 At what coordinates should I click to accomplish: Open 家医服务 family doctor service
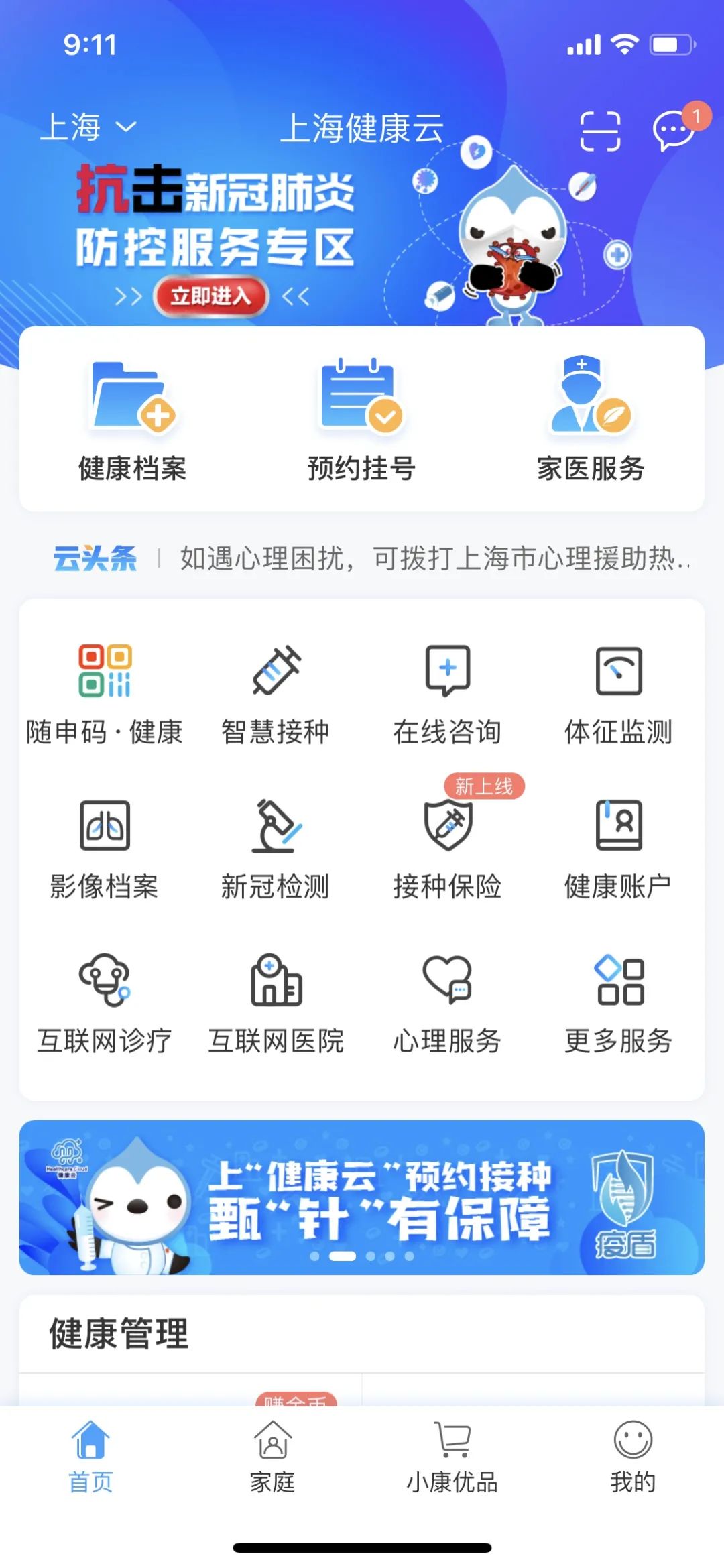click(x=591, y=420)
